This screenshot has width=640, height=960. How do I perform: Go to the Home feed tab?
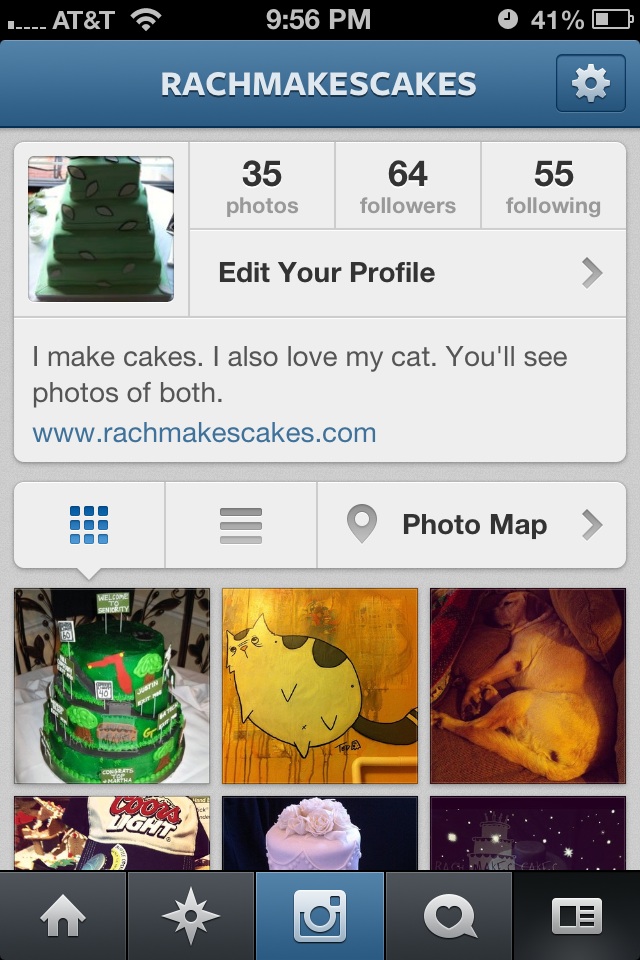(63, 916)
